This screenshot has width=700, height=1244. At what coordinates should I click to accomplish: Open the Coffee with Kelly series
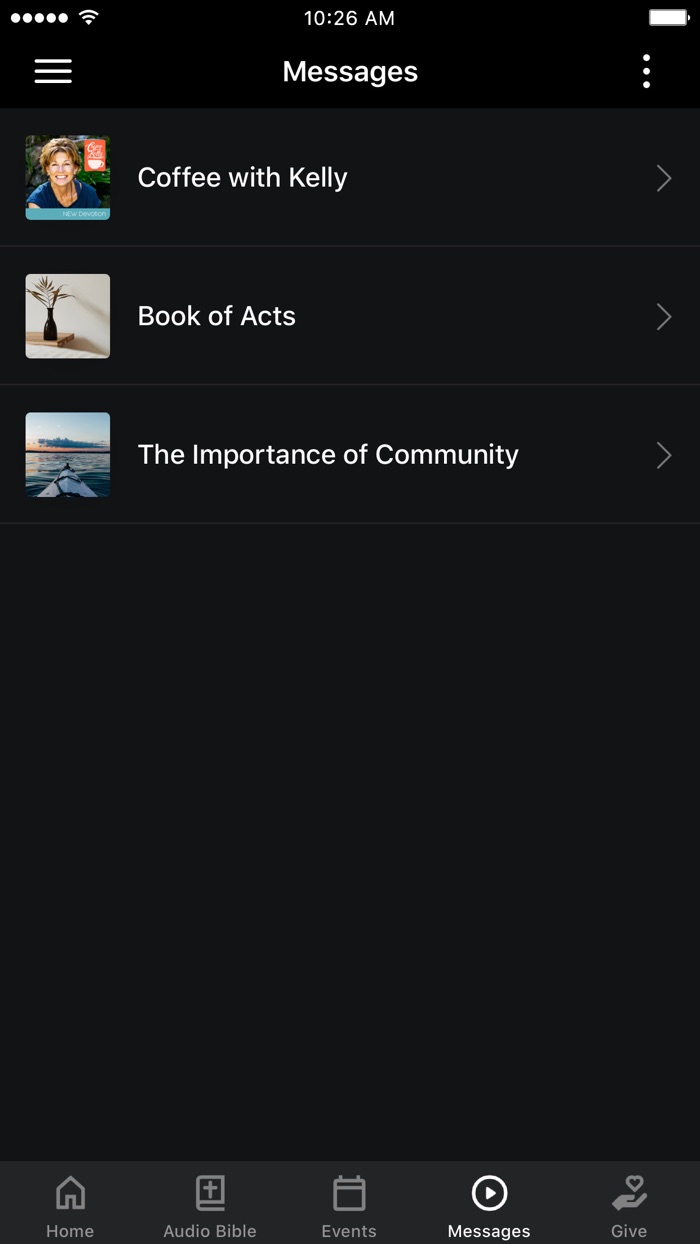click(350, 178)
